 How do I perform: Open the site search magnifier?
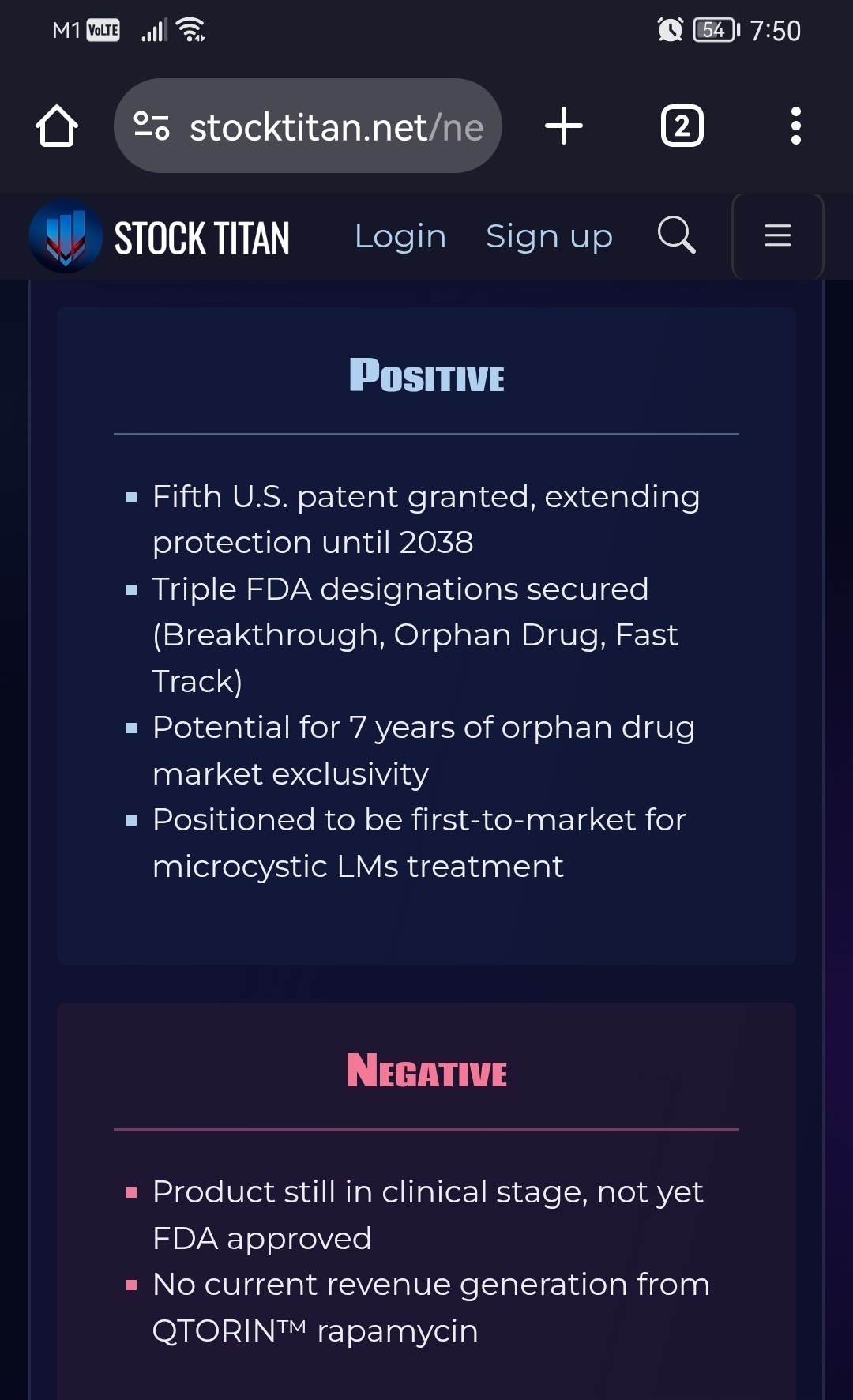[677, 235]
